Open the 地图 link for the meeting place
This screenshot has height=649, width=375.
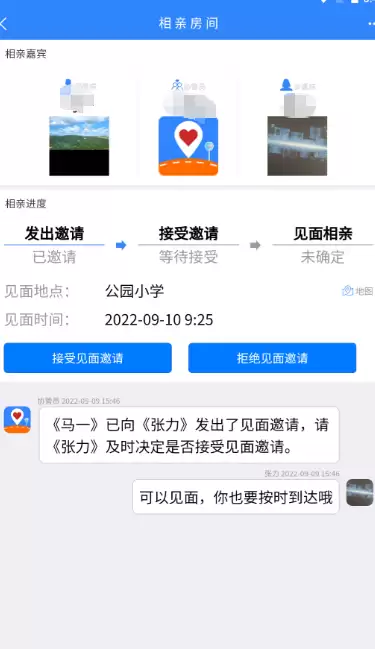(x=358, y=291)
